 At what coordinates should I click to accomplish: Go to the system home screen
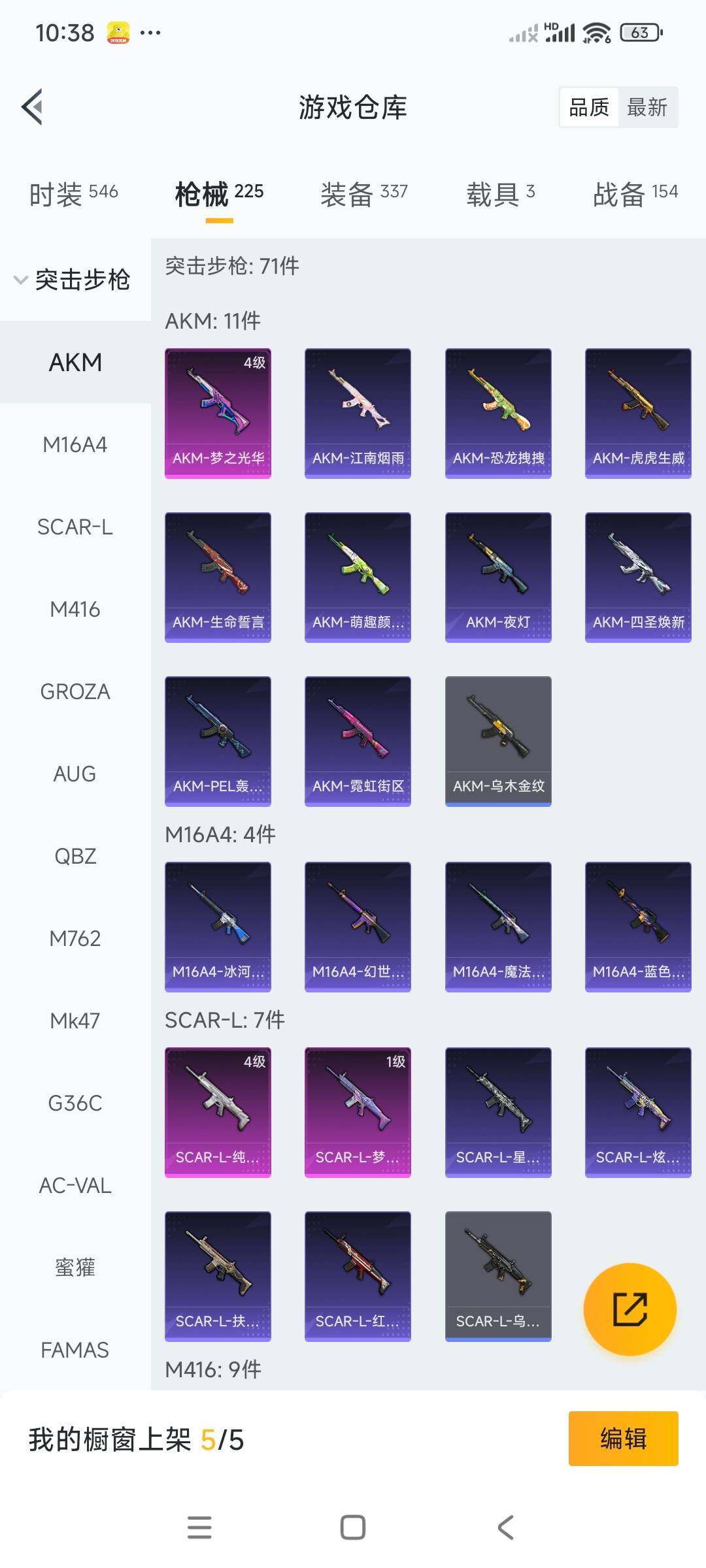(x=353, y=1527)
